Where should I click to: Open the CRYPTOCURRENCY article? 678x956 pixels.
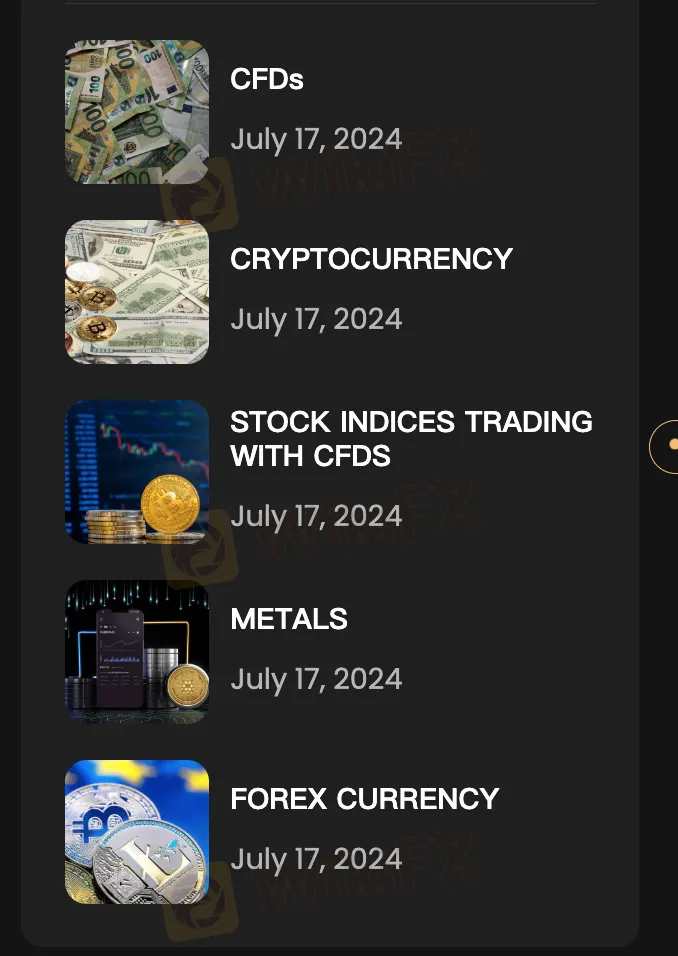click(x=371, y=259)
